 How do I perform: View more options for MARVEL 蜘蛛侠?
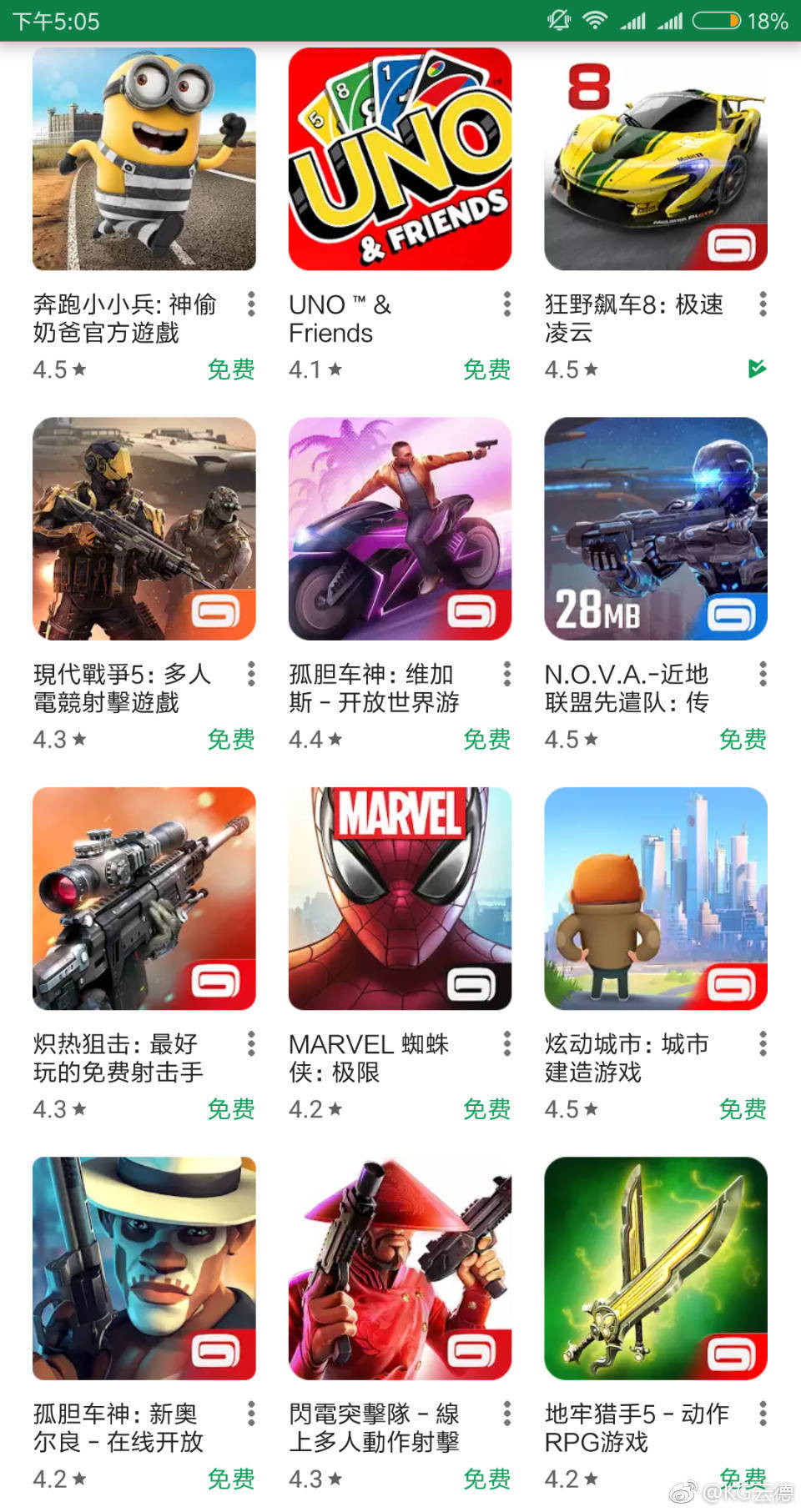pos(507,1043)
